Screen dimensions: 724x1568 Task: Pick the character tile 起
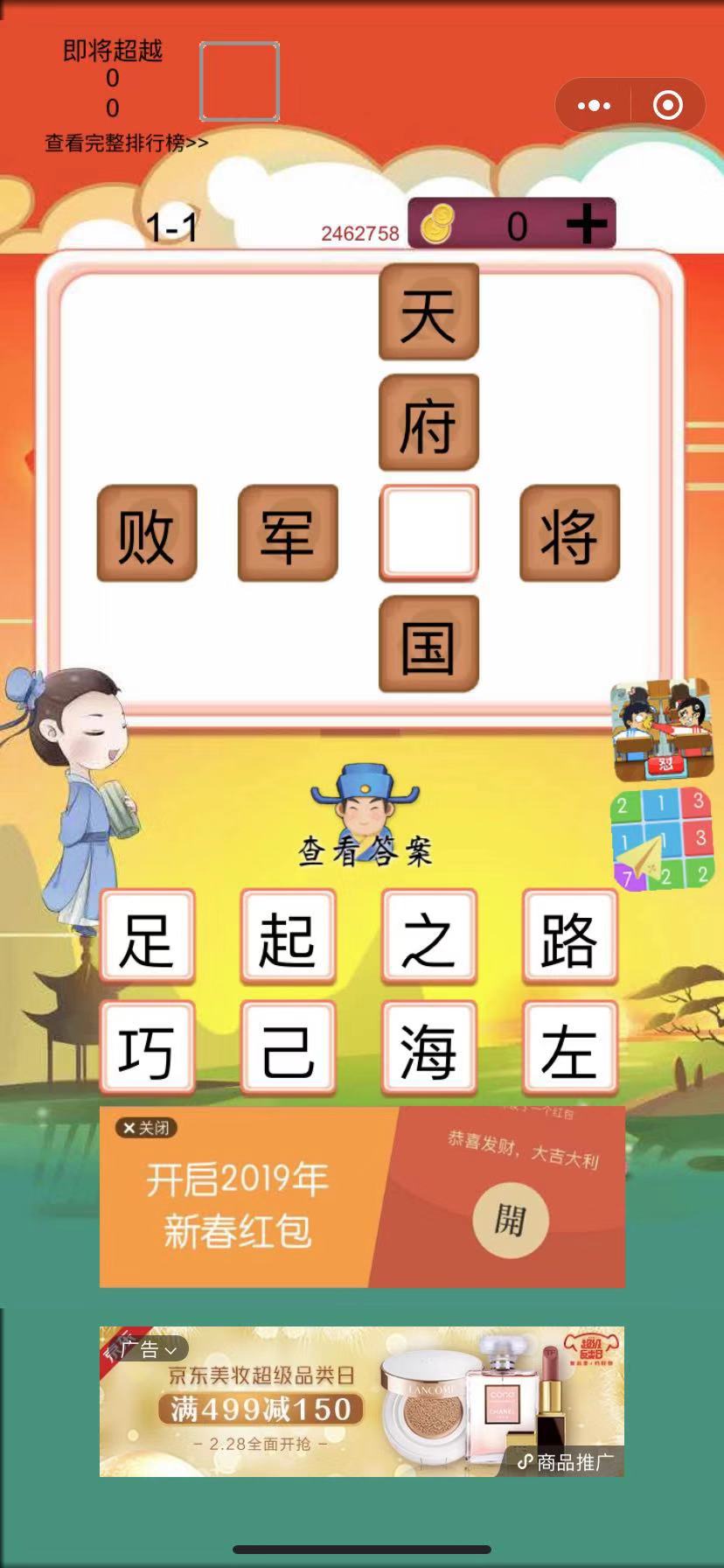tap(288, 937)
